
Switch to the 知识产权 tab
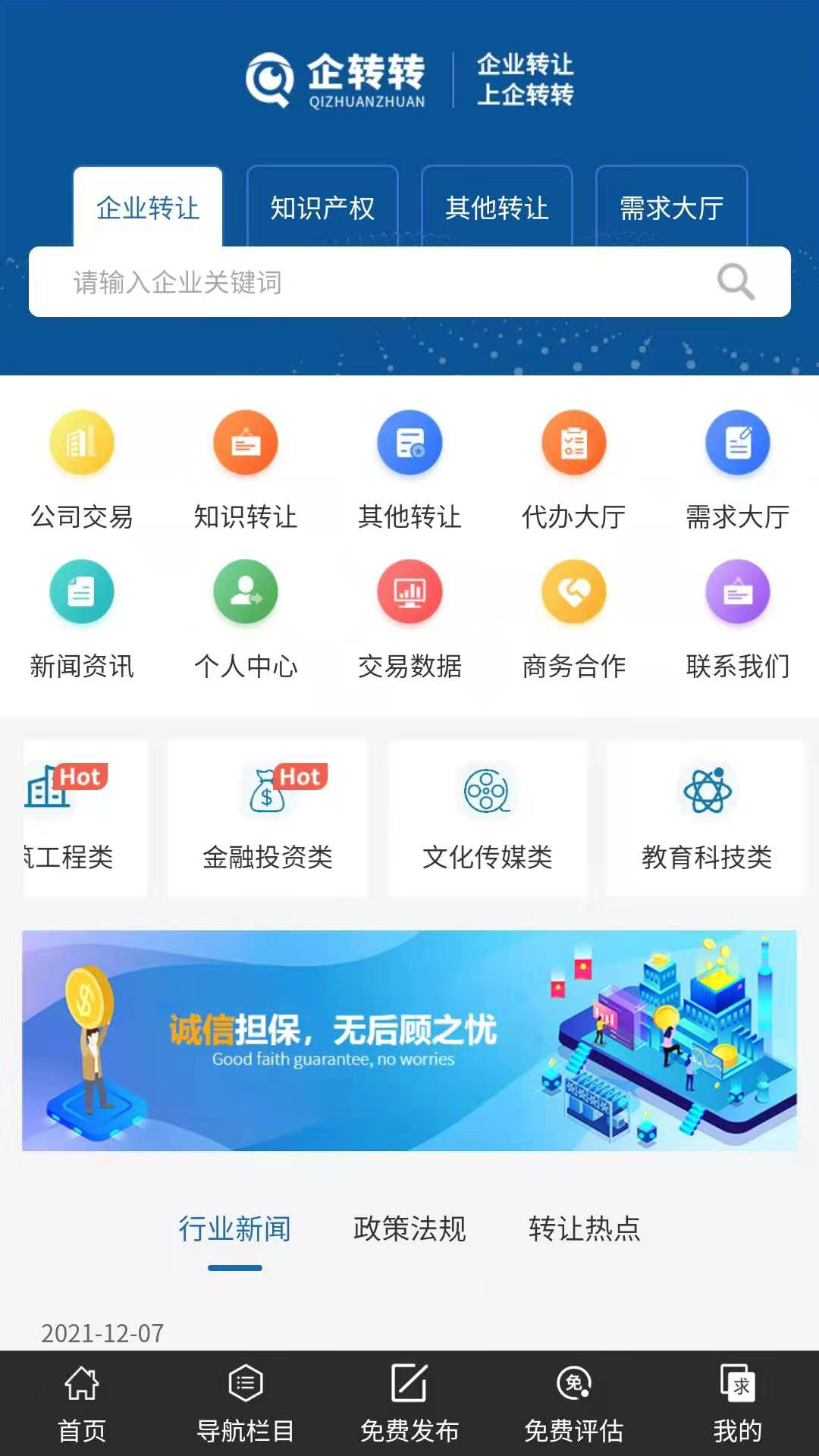pyautogui.click(x=322, y=207)
